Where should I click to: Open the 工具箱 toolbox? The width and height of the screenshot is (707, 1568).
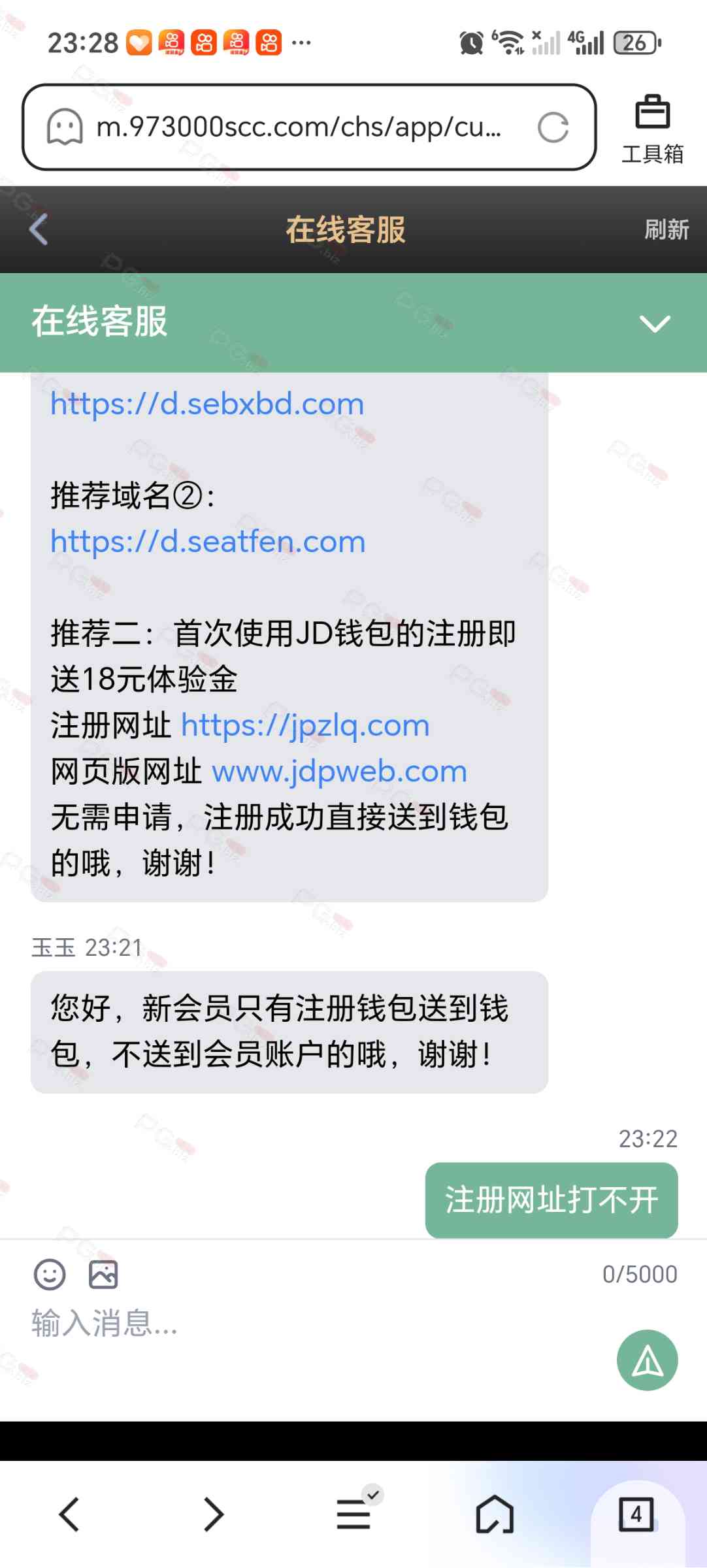pos(652,128)
